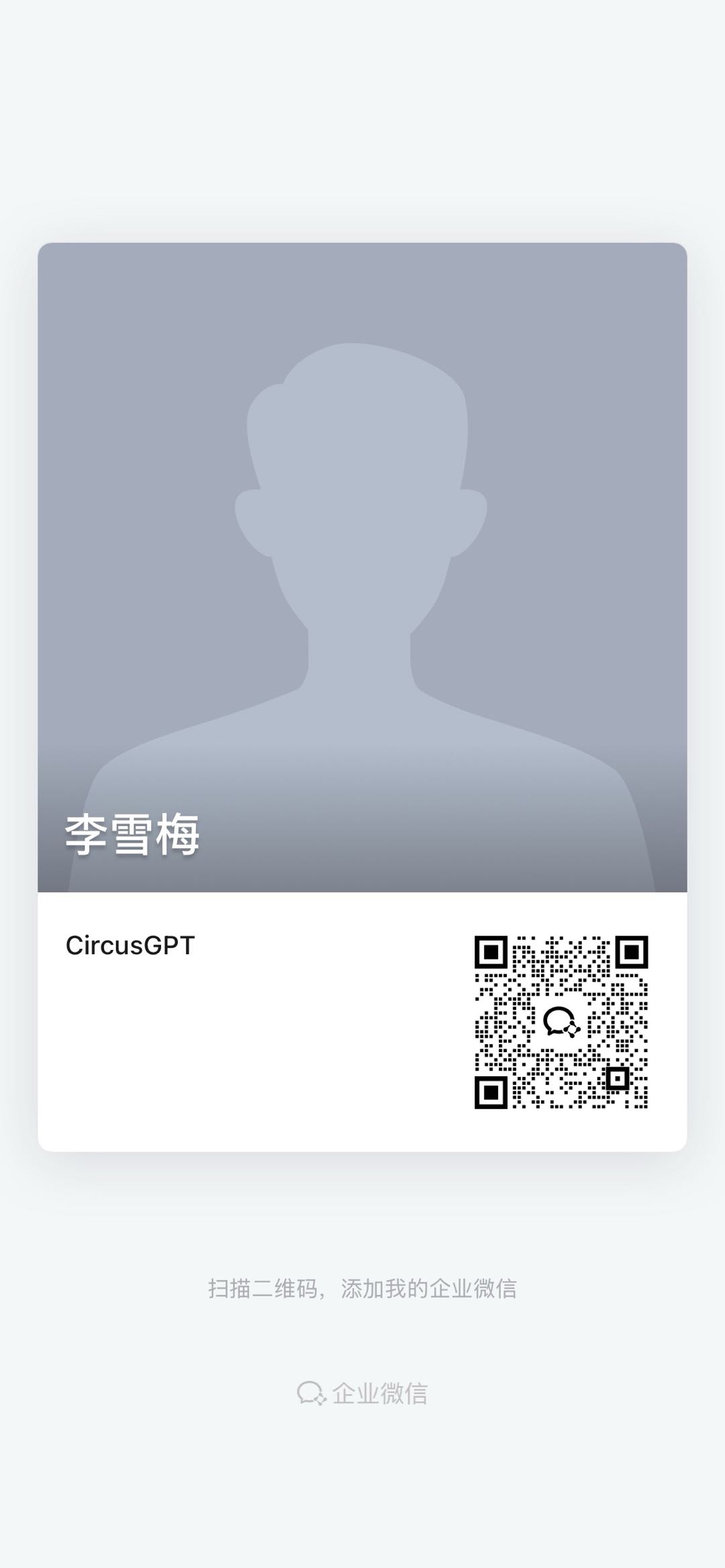
Task: Click the CircusGPT company label
Action: (x=129, y=945)
